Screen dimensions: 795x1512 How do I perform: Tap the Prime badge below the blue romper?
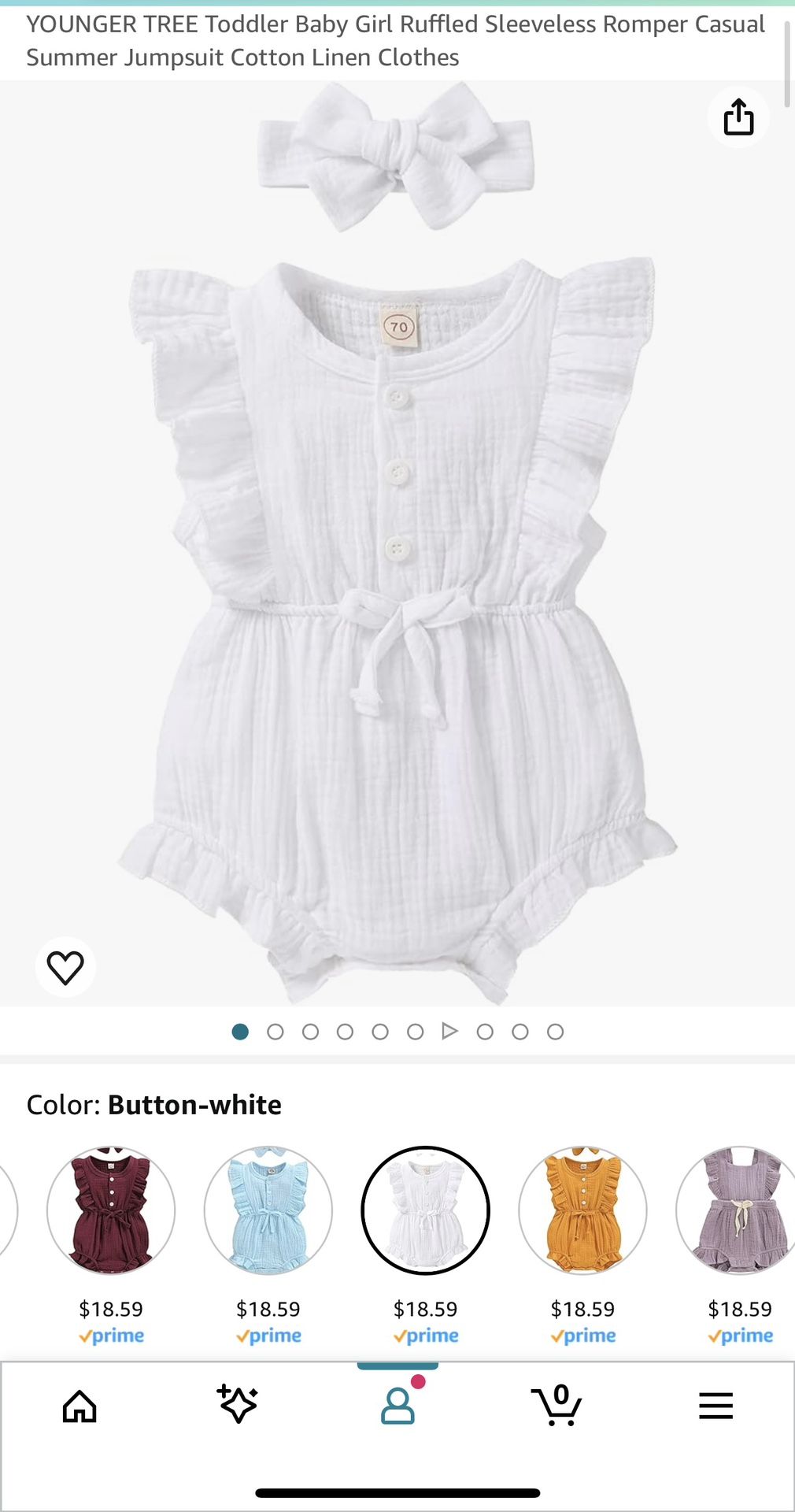(268, 1335)
